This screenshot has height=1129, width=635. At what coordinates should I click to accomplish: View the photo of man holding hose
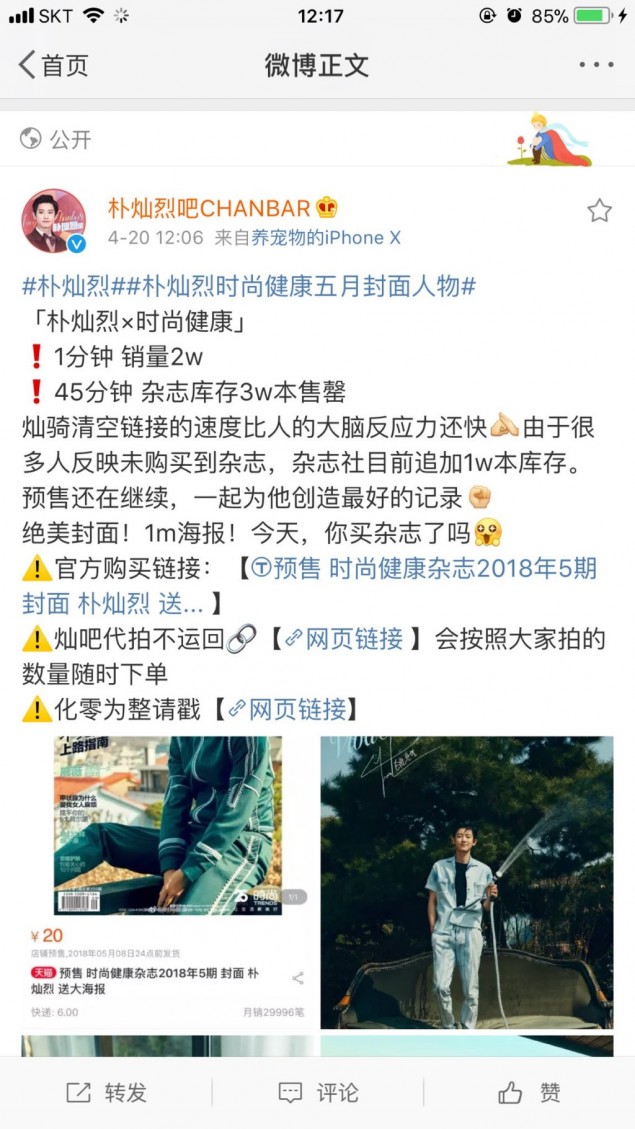click(x=467, y=882)
